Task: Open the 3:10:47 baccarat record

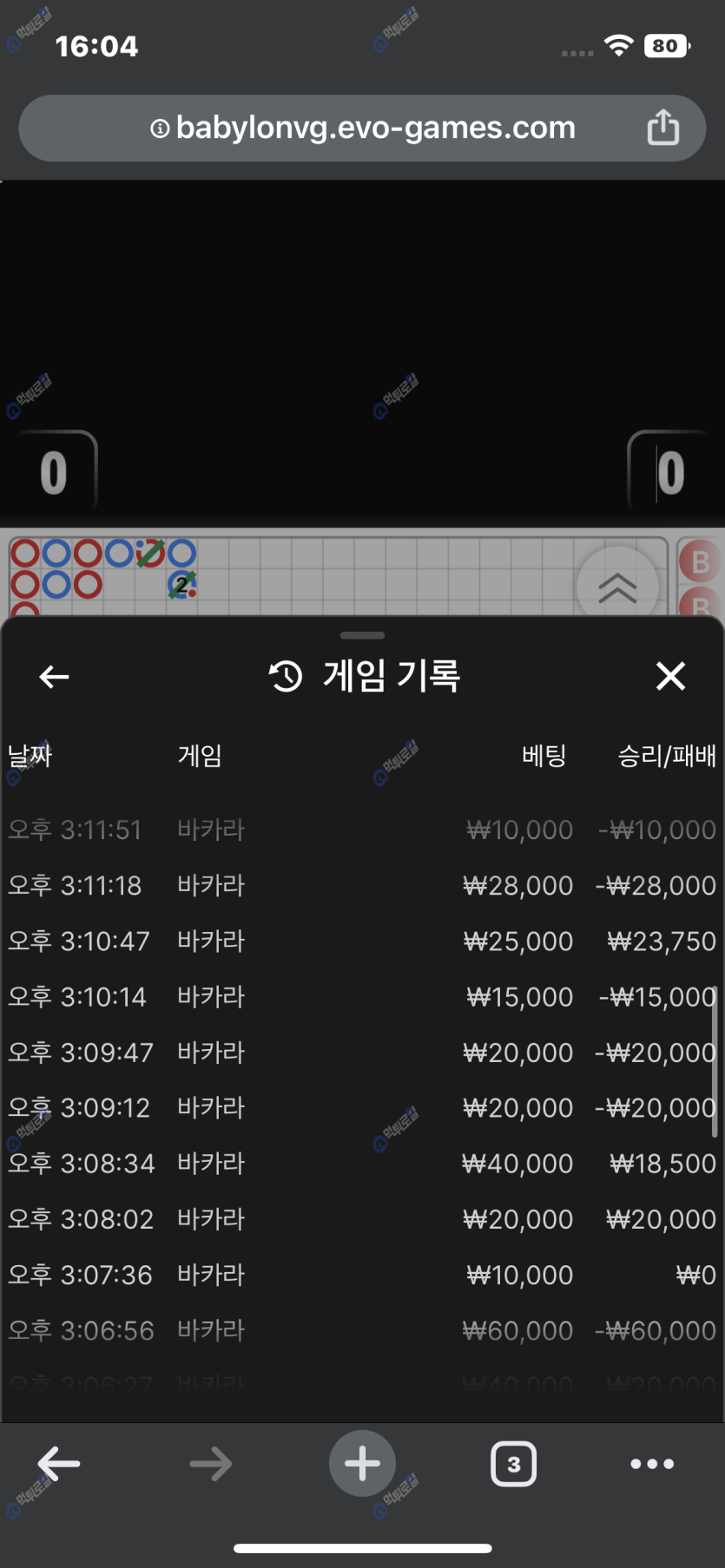Action: pos(361,941)
